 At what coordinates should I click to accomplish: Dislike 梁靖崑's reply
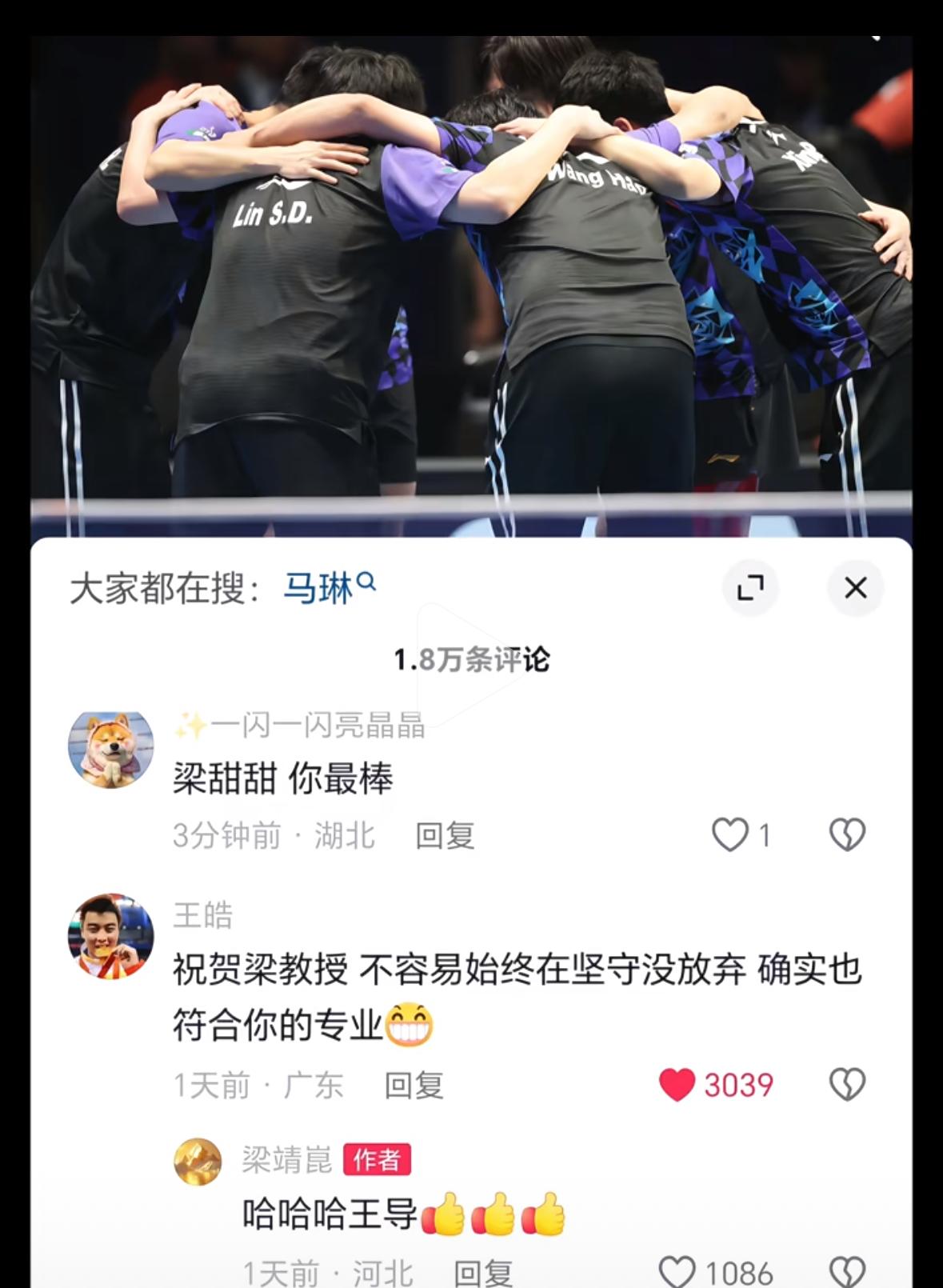pyautogui.click(x=847, y=1271)
